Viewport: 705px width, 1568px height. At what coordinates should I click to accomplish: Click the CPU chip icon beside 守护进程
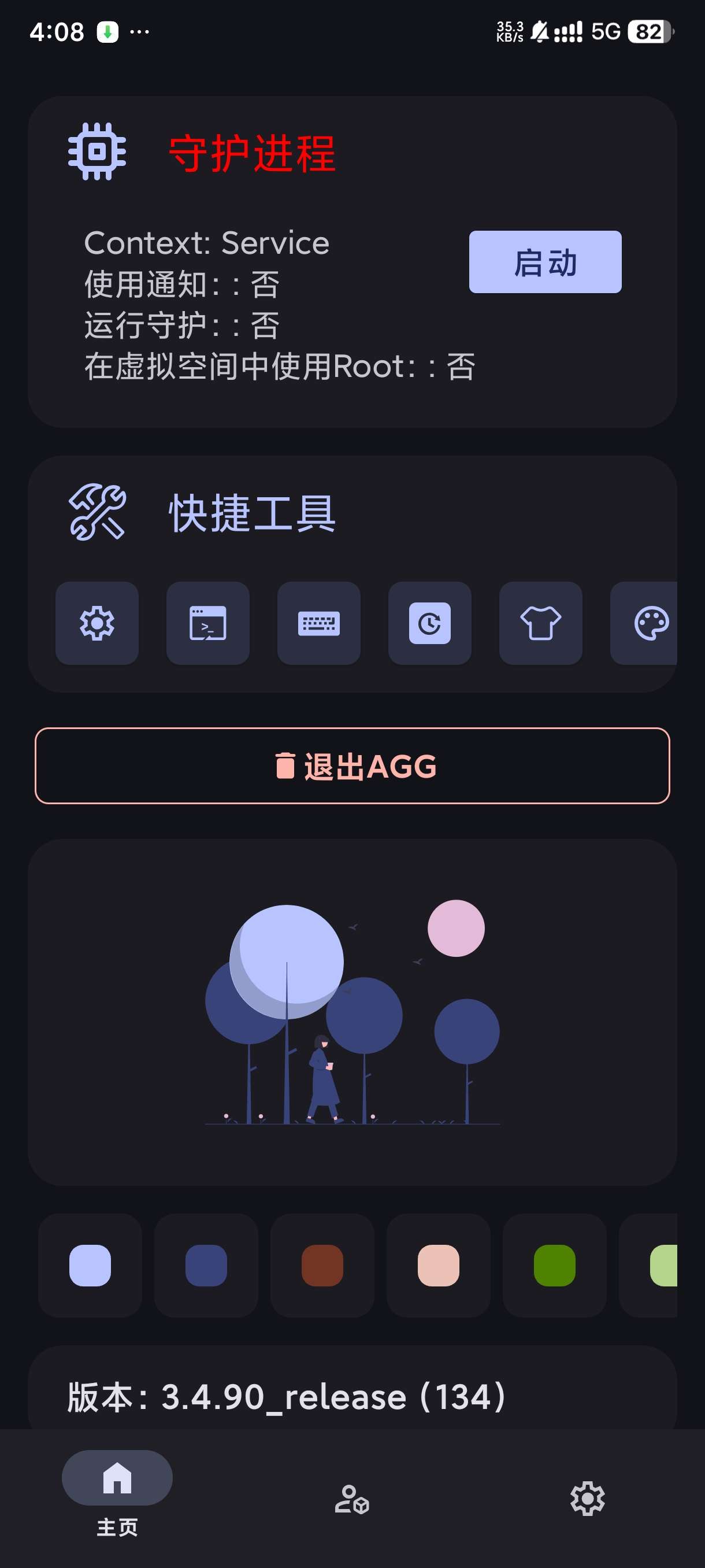(98, 153)
